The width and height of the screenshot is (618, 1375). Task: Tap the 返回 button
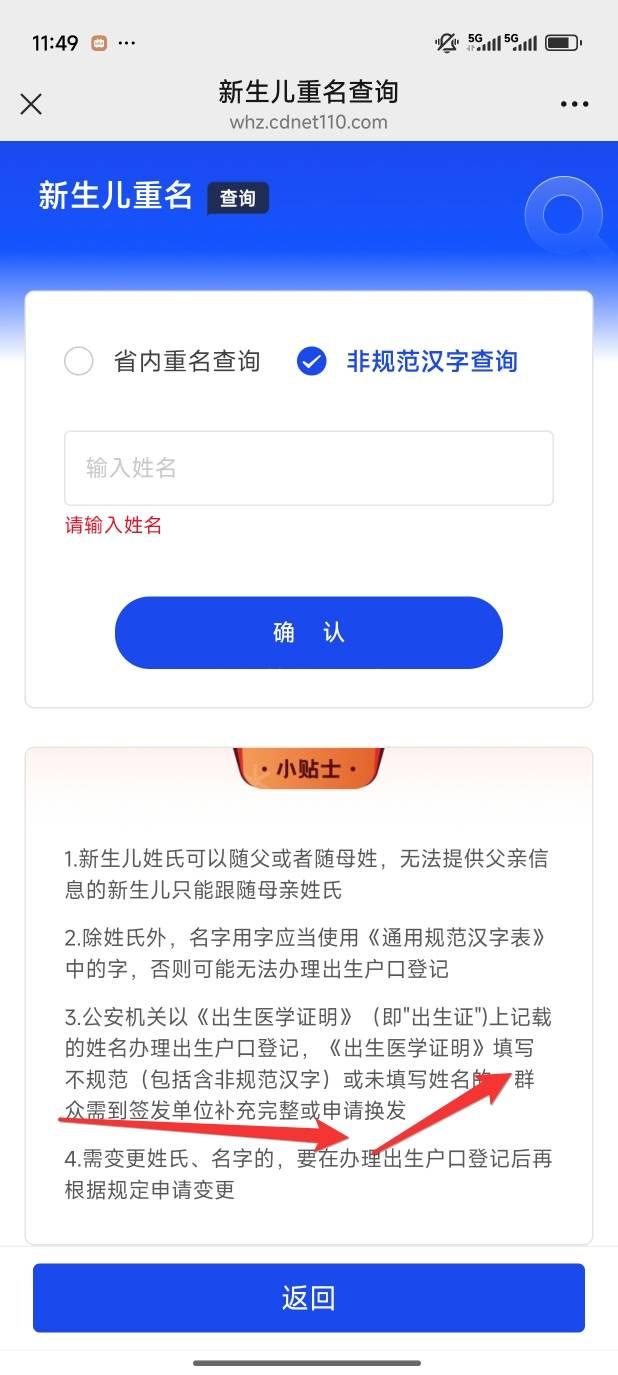coord(308,1298)
